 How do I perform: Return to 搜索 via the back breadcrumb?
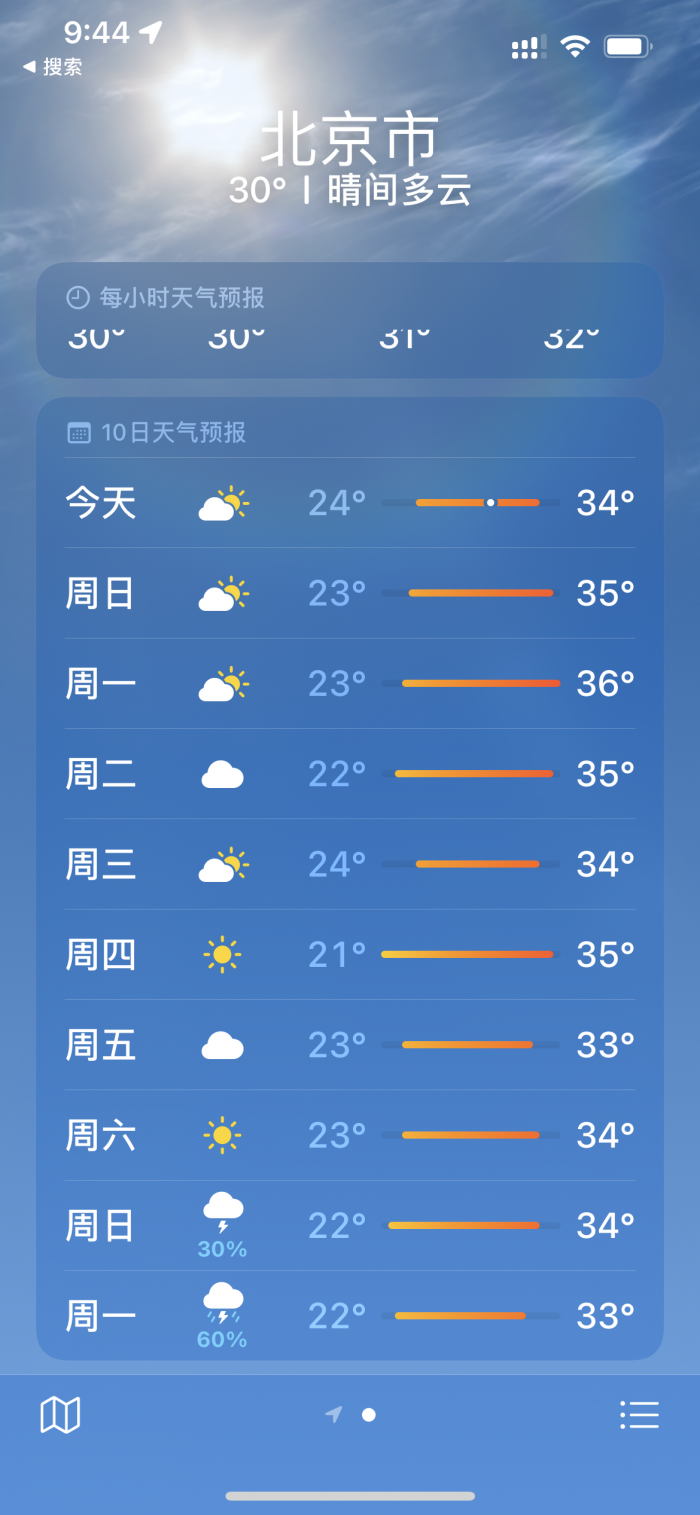coord(54,67)
